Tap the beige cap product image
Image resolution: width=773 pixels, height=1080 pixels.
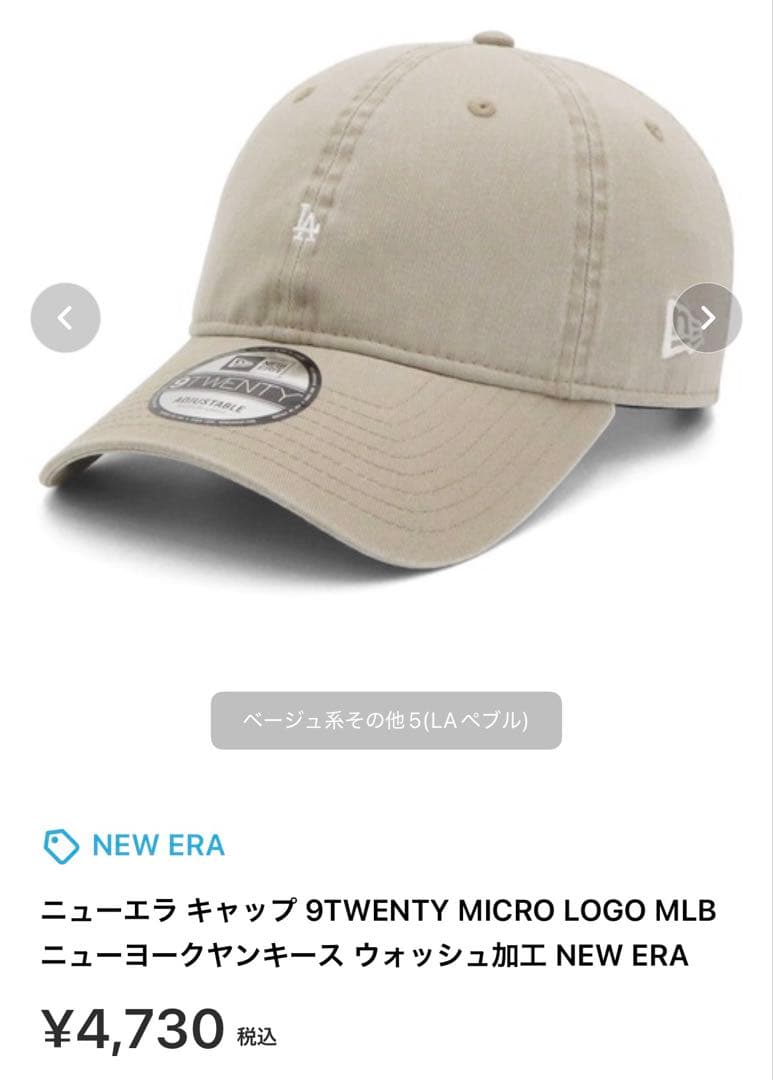tap(386, 296)
